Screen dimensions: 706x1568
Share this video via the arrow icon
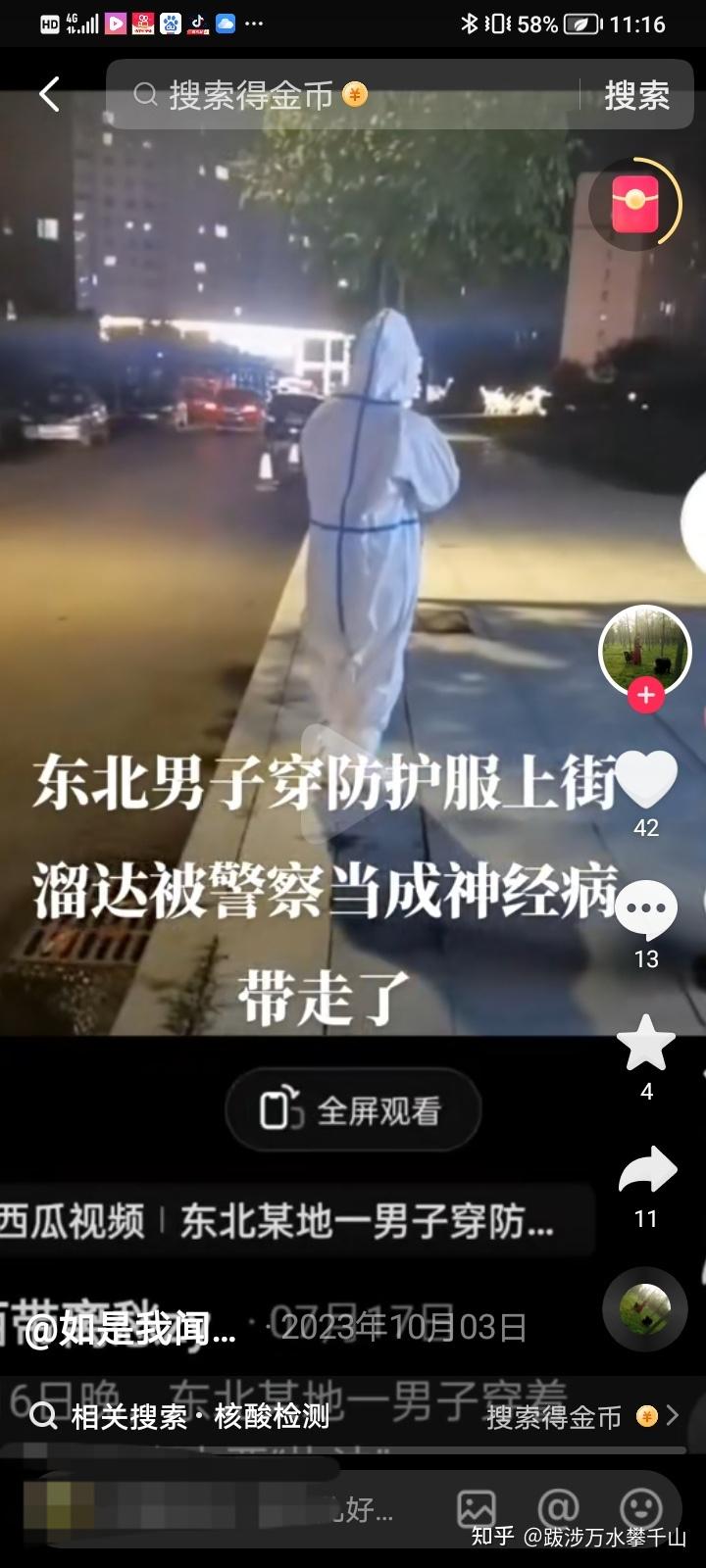647,1171
